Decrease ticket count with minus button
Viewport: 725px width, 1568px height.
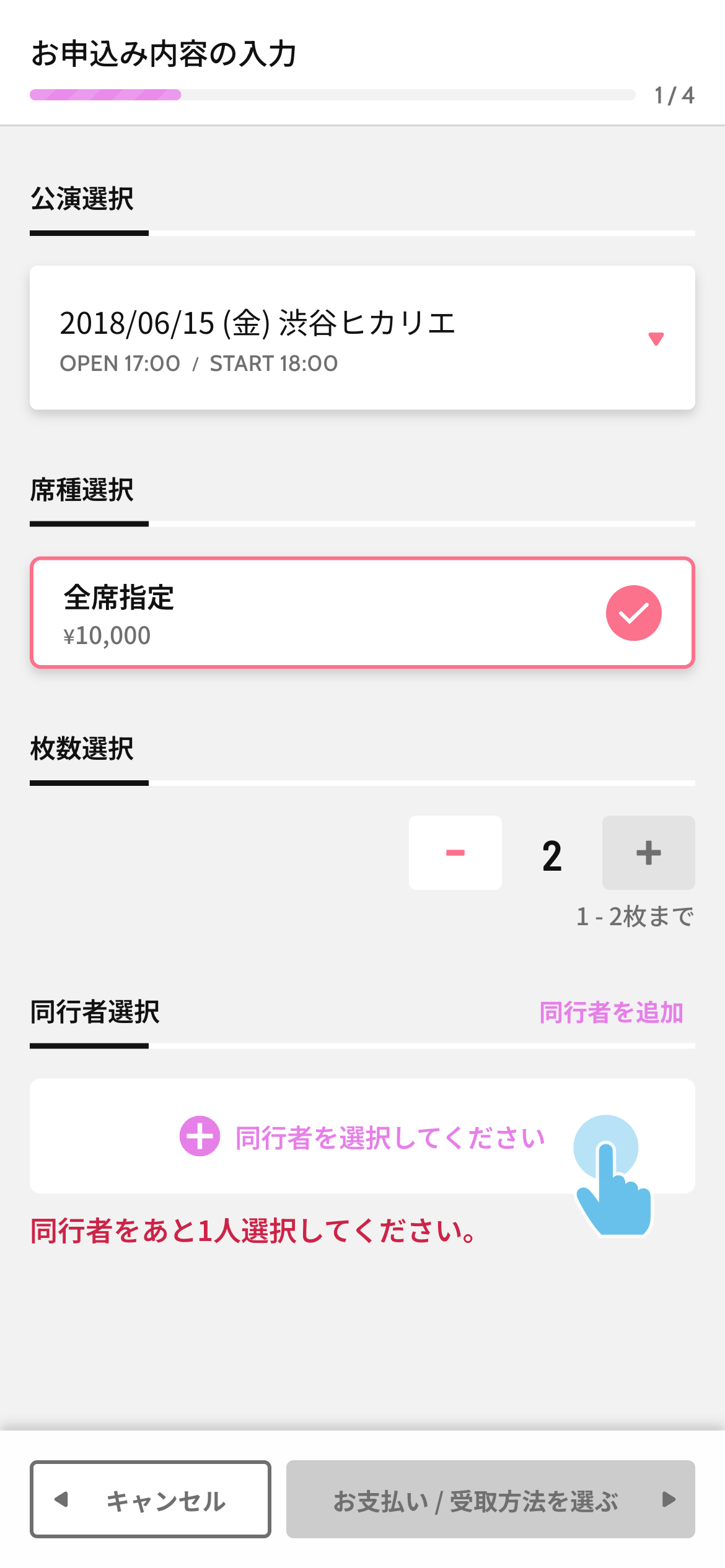tap(455, 853)
